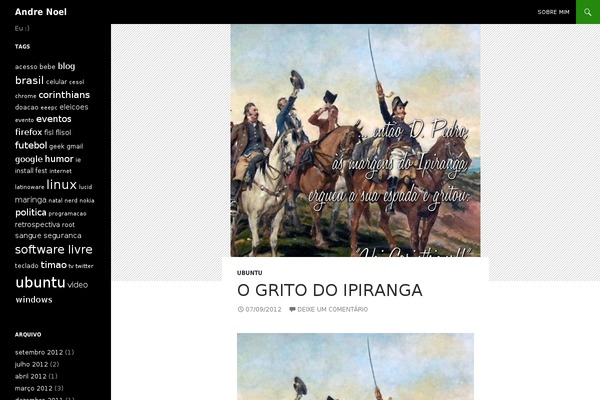Browse the março 2012 archive
600x400 pixels.
(33, 388)
